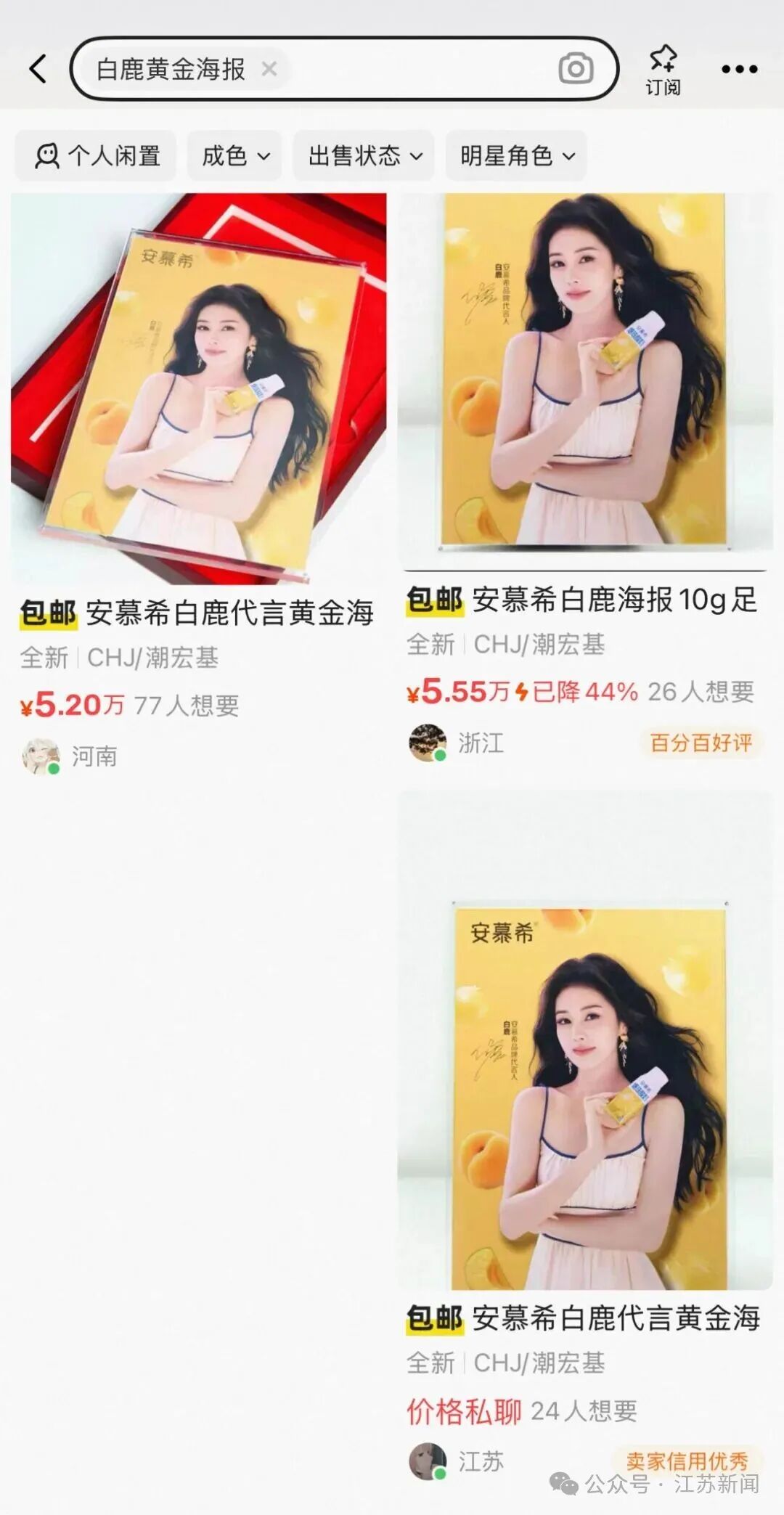Screen dimensions: 784x1515
Task: Toggle the 个人闲置 filter chip
Action: coord(95,155)
